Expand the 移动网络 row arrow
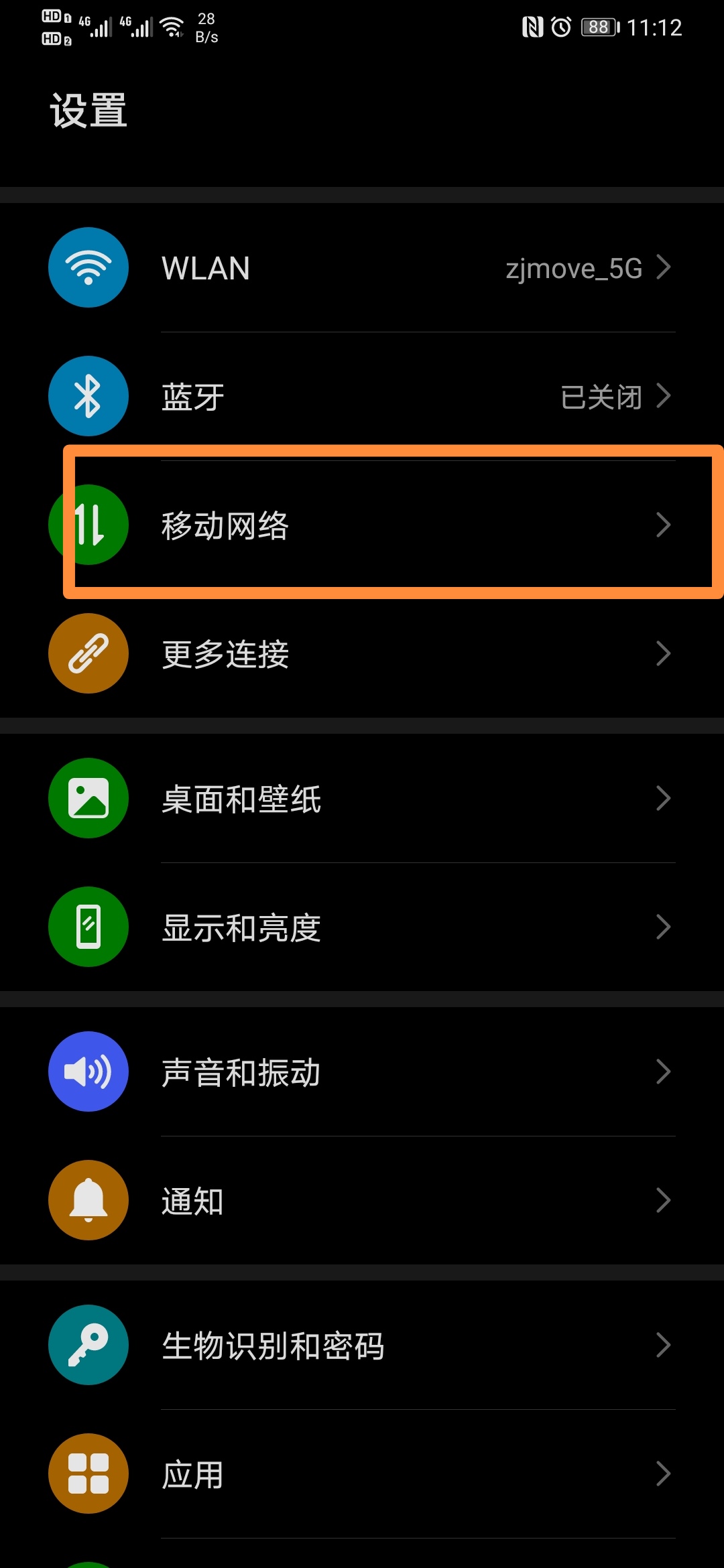This screenshot has width=724, height=1568. (x=664, y=525)
